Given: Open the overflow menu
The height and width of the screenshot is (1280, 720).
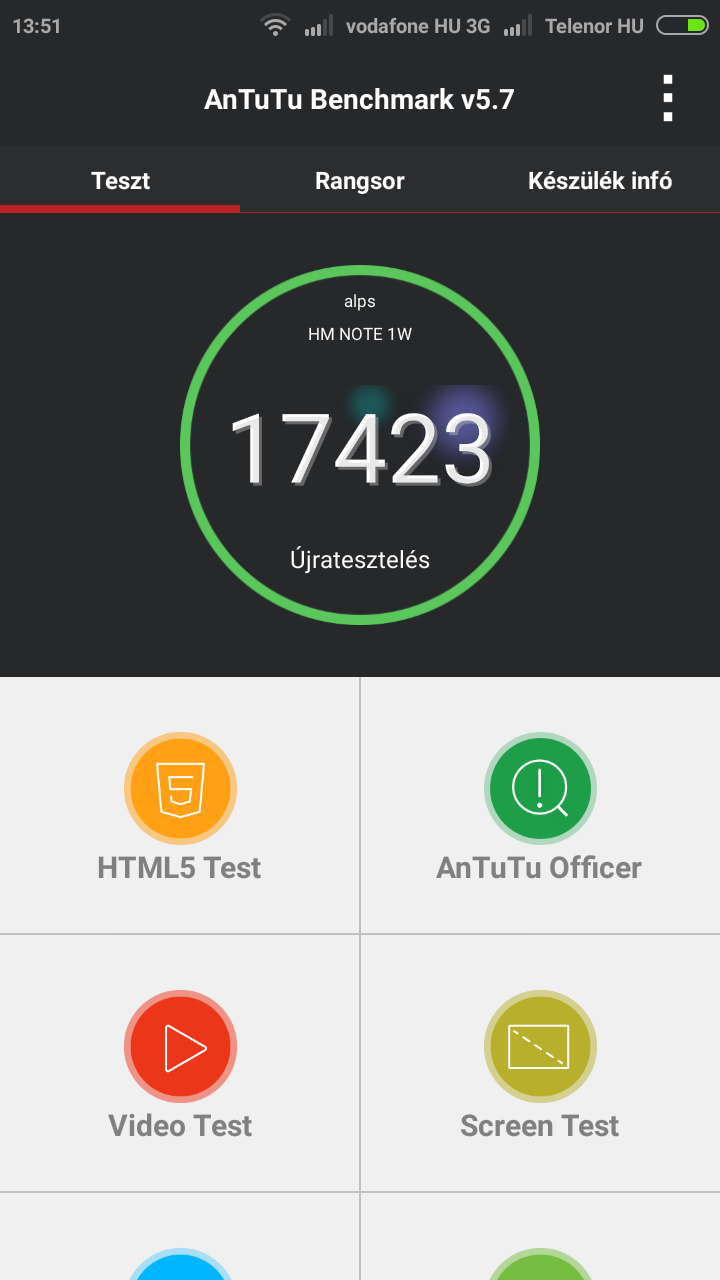Looking at the screenshot, I should pos(667,99).
